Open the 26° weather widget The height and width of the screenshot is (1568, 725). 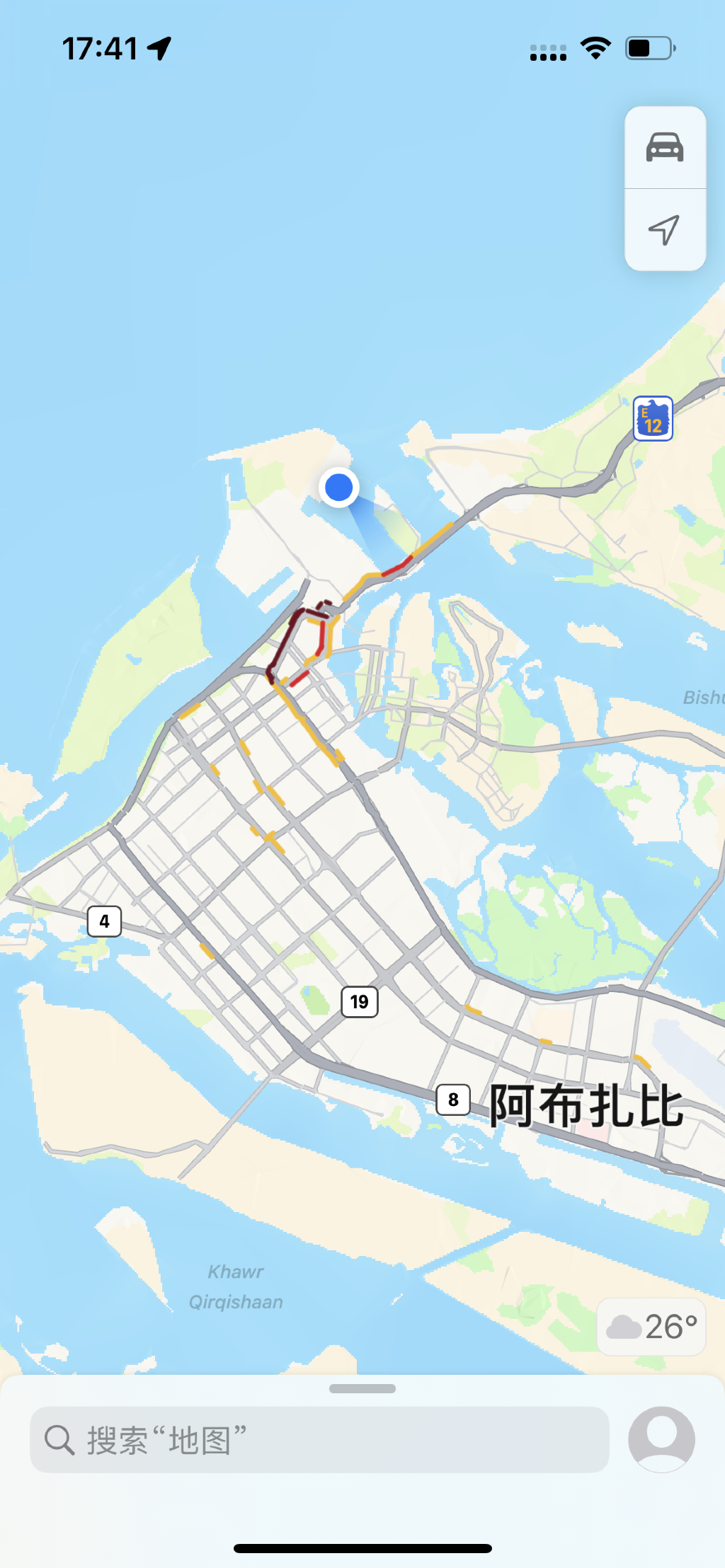tap(651, 1327)
